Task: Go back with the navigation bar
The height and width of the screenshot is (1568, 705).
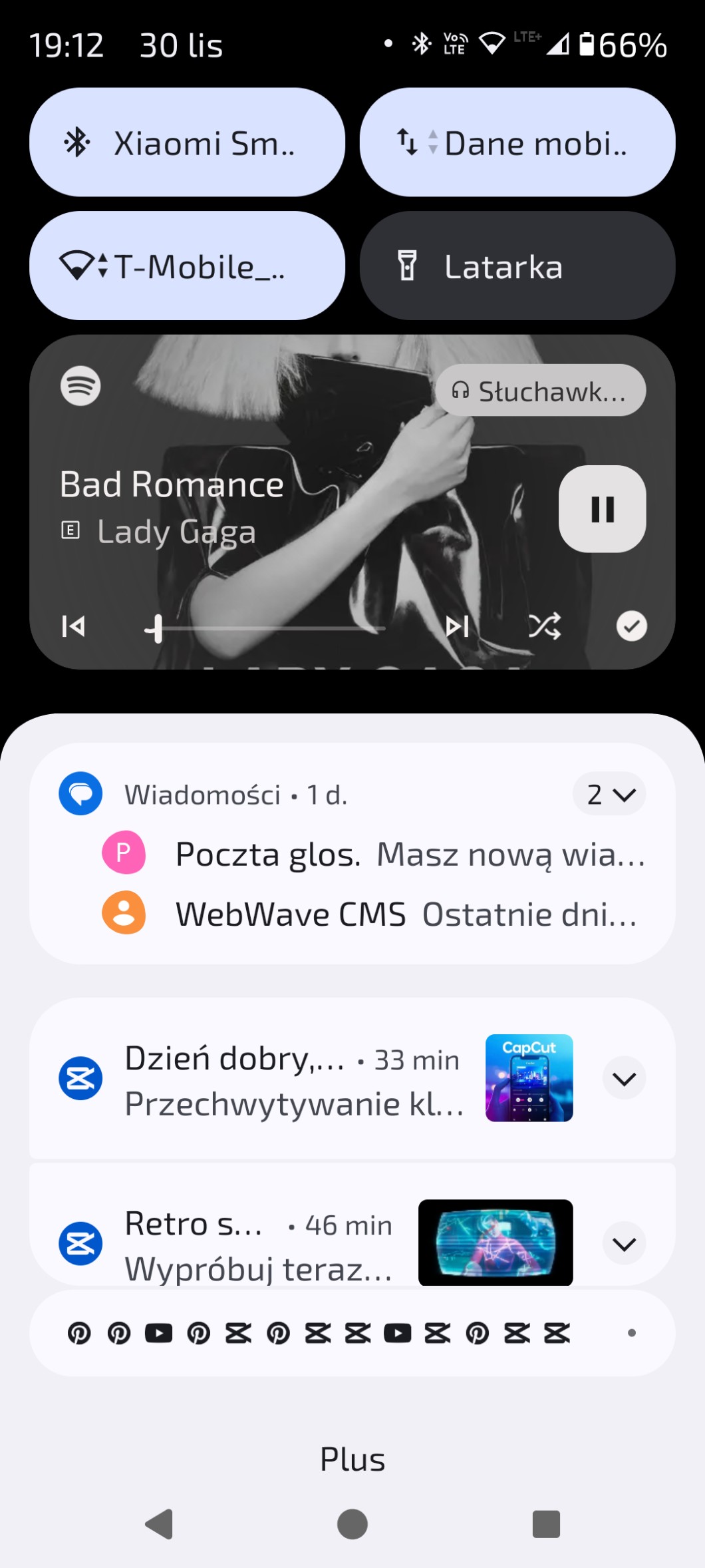Action: [160, 1524]
